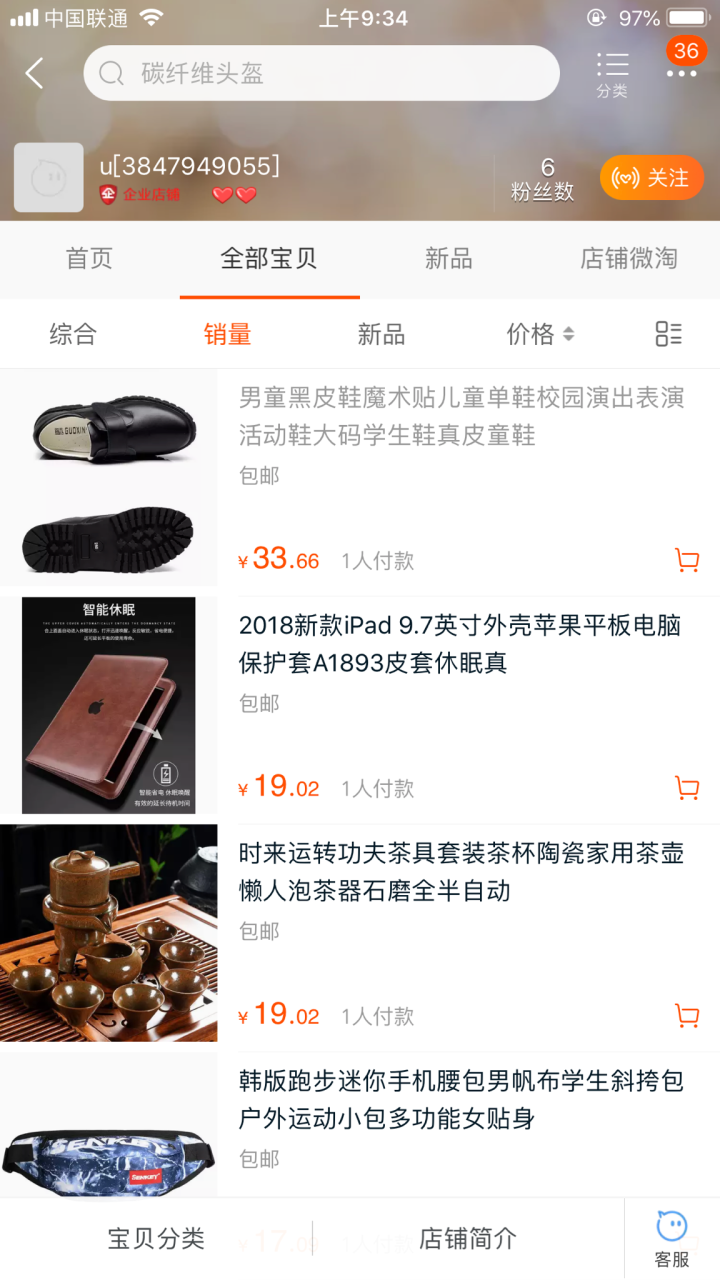Switch to the 首页 tab
Screen dimensions: 720x1280
[89, 259]
